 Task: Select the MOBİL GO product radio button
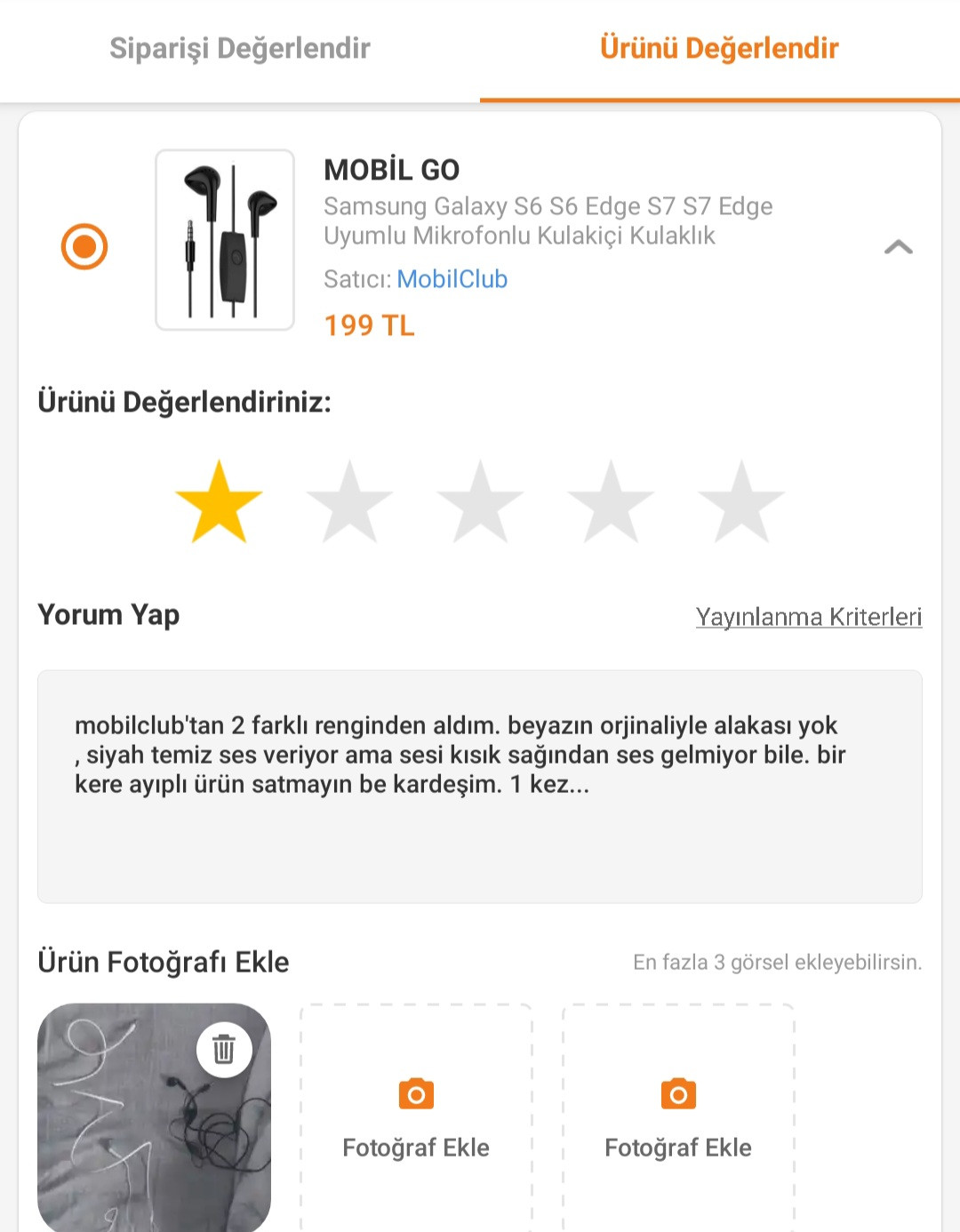pyautogui.click(x=84, y=246)
